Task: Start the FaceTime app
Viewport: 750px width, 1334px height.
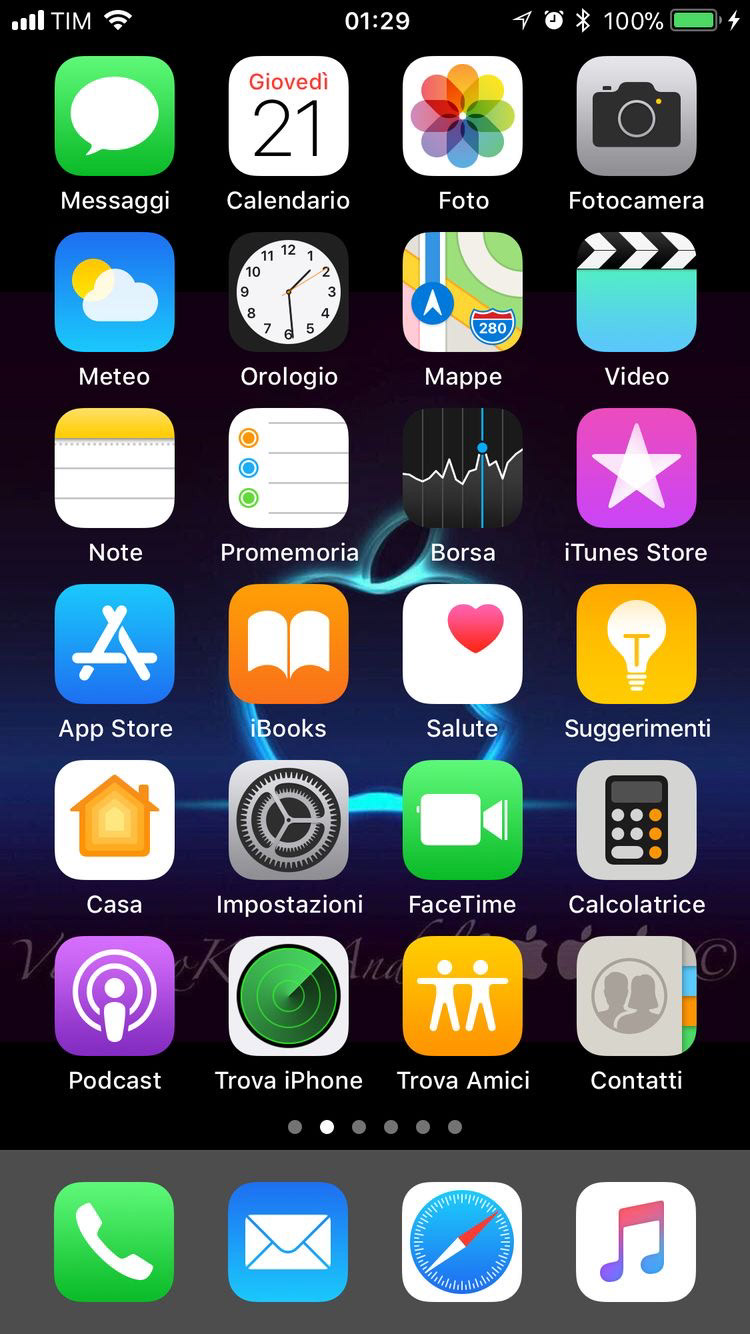Action: [x=462, y=820]
